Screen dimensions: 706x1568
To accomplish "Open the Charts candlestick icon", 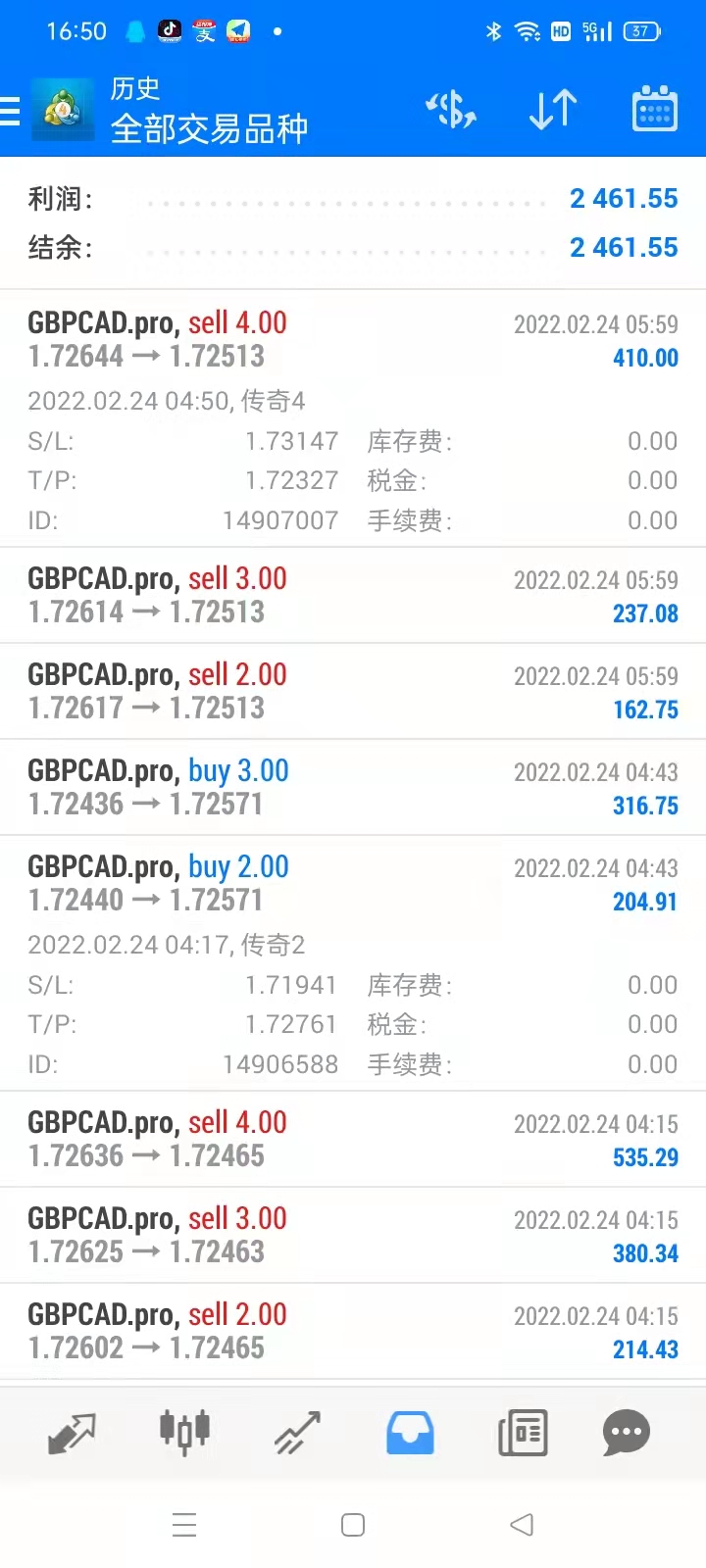I will [184, 1432].
